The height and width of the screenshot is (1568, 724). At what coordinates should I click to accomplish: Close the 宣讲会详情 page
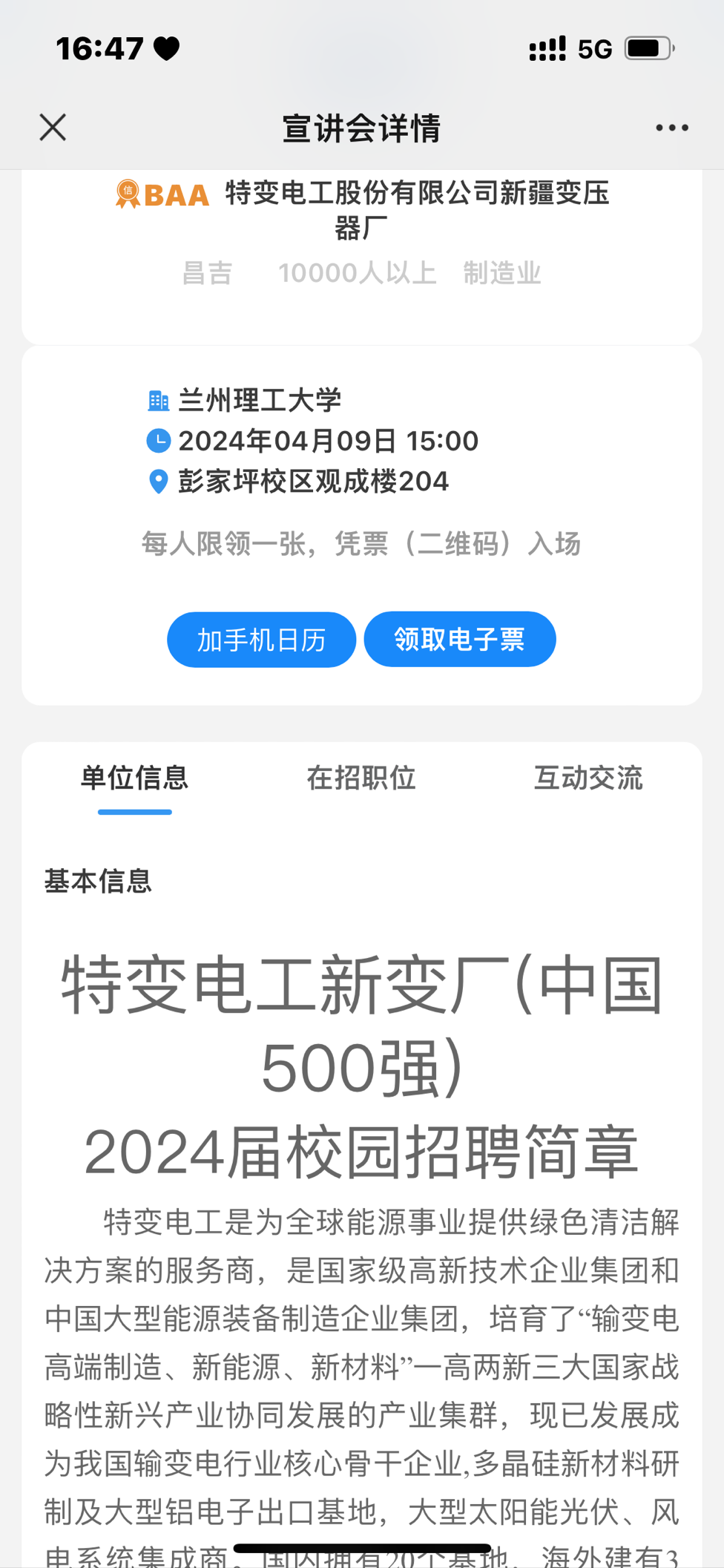click(53, 128)
